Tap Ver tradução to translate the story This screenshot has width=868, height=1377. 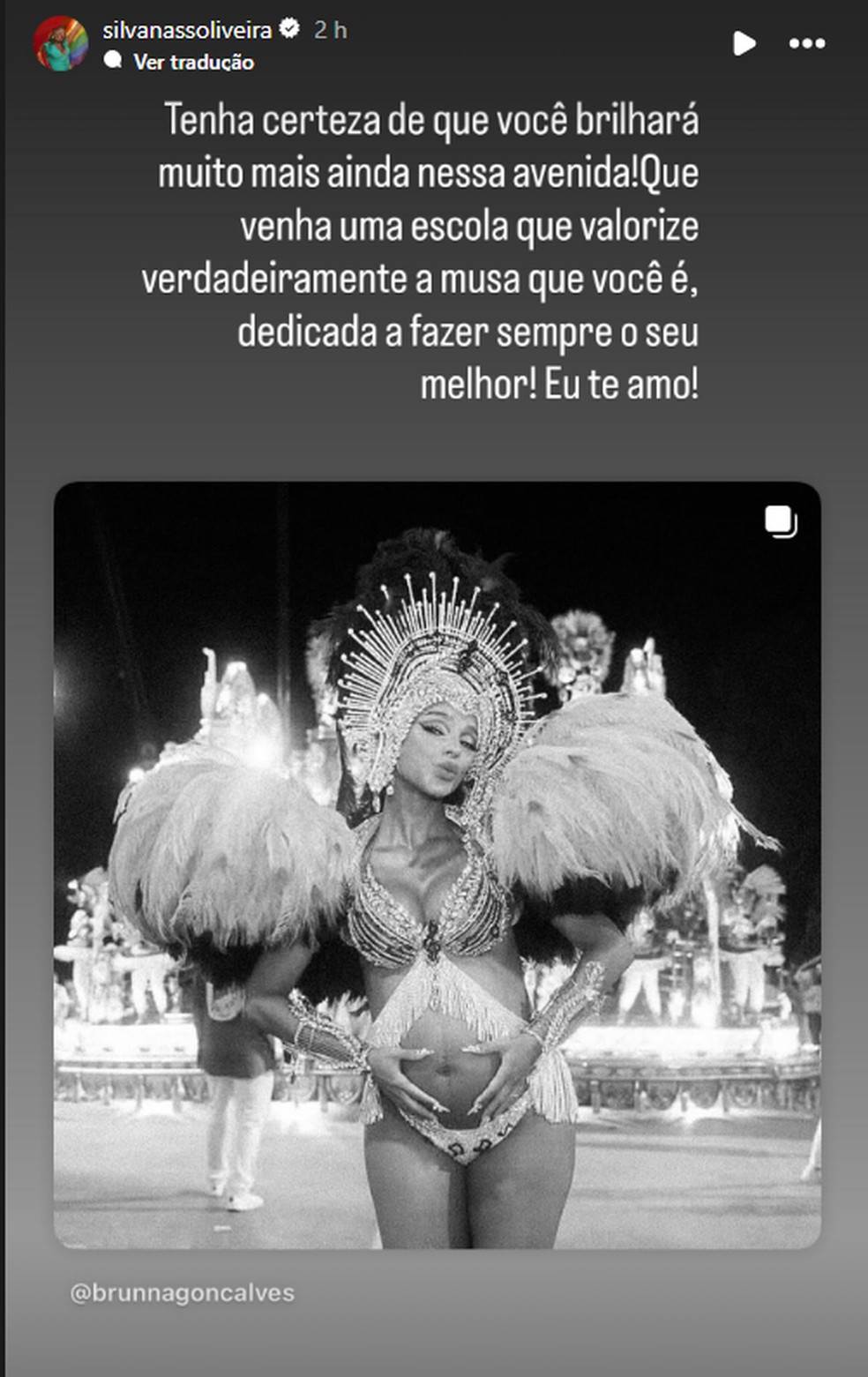(193, 62)
